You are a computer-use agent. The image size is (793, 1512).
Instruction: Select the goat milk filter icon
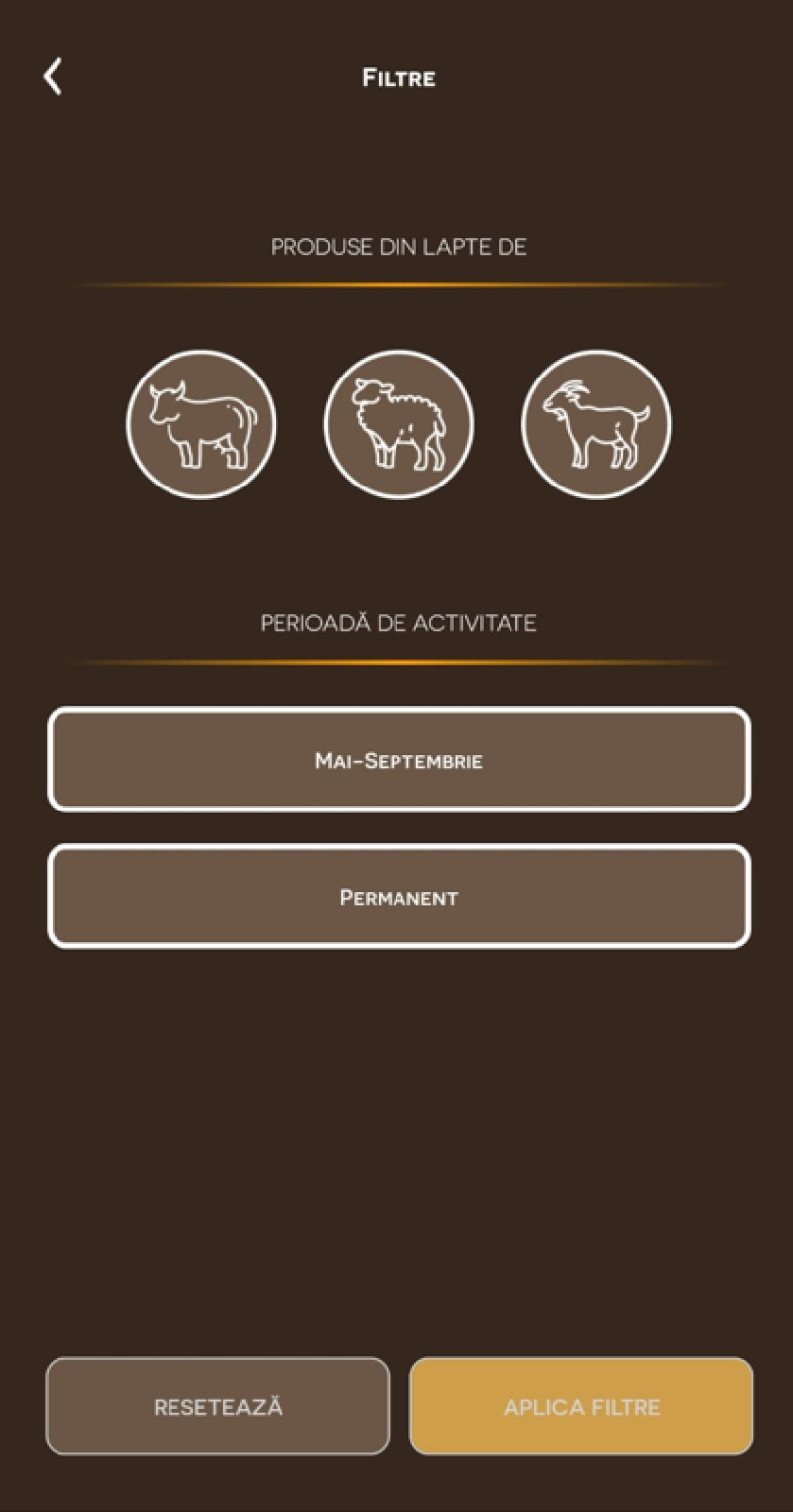(x=596, y=423)
